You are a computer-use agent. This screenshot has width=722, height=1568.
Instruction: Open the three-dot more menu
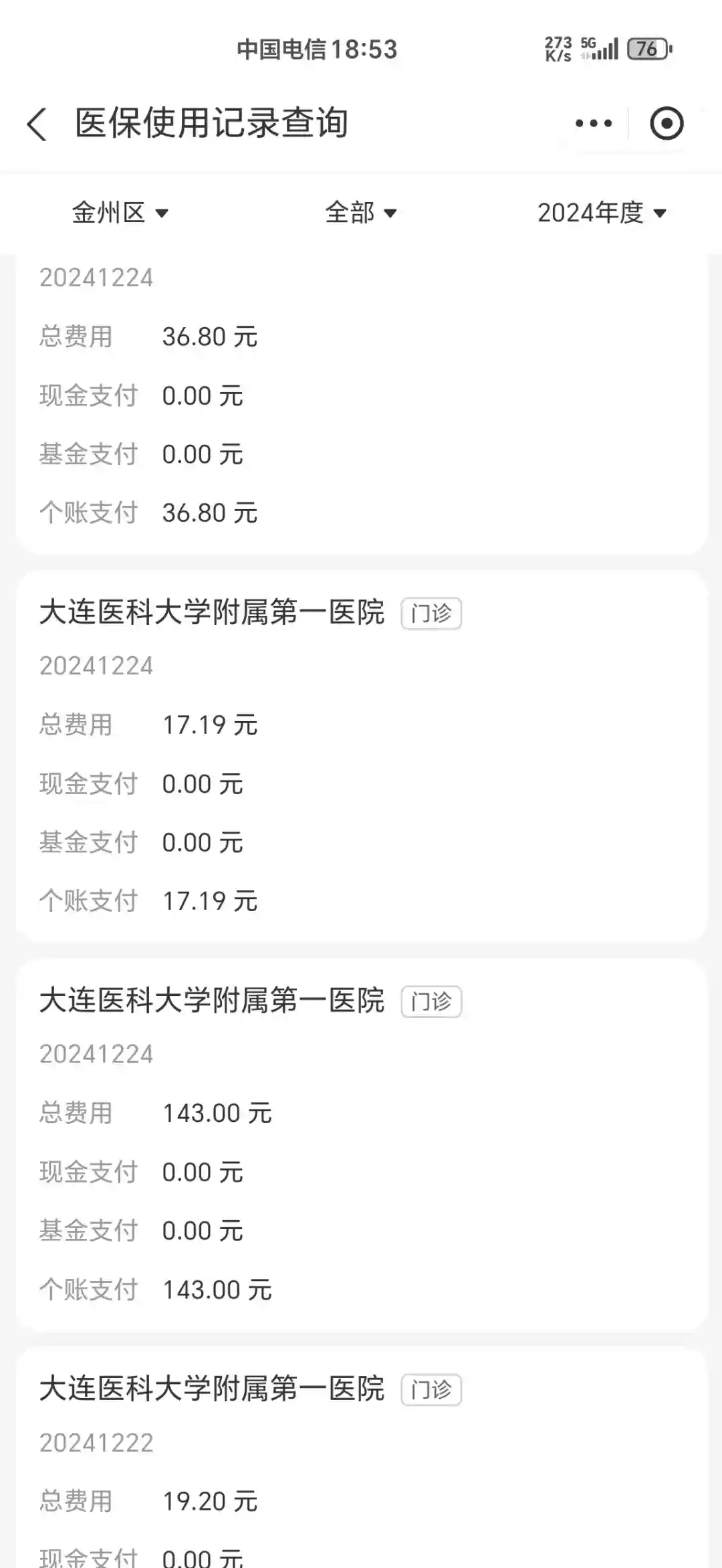(x=593, y=124)
